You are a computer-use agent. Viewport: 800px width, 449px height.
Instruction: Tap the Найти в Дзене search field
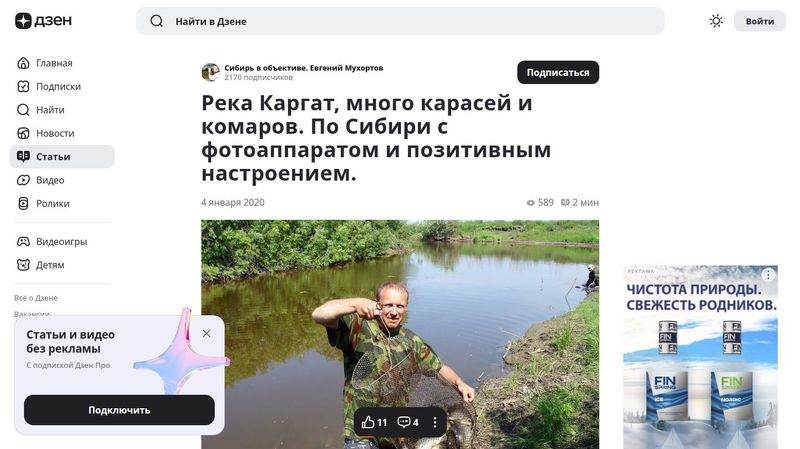point(400,21)
